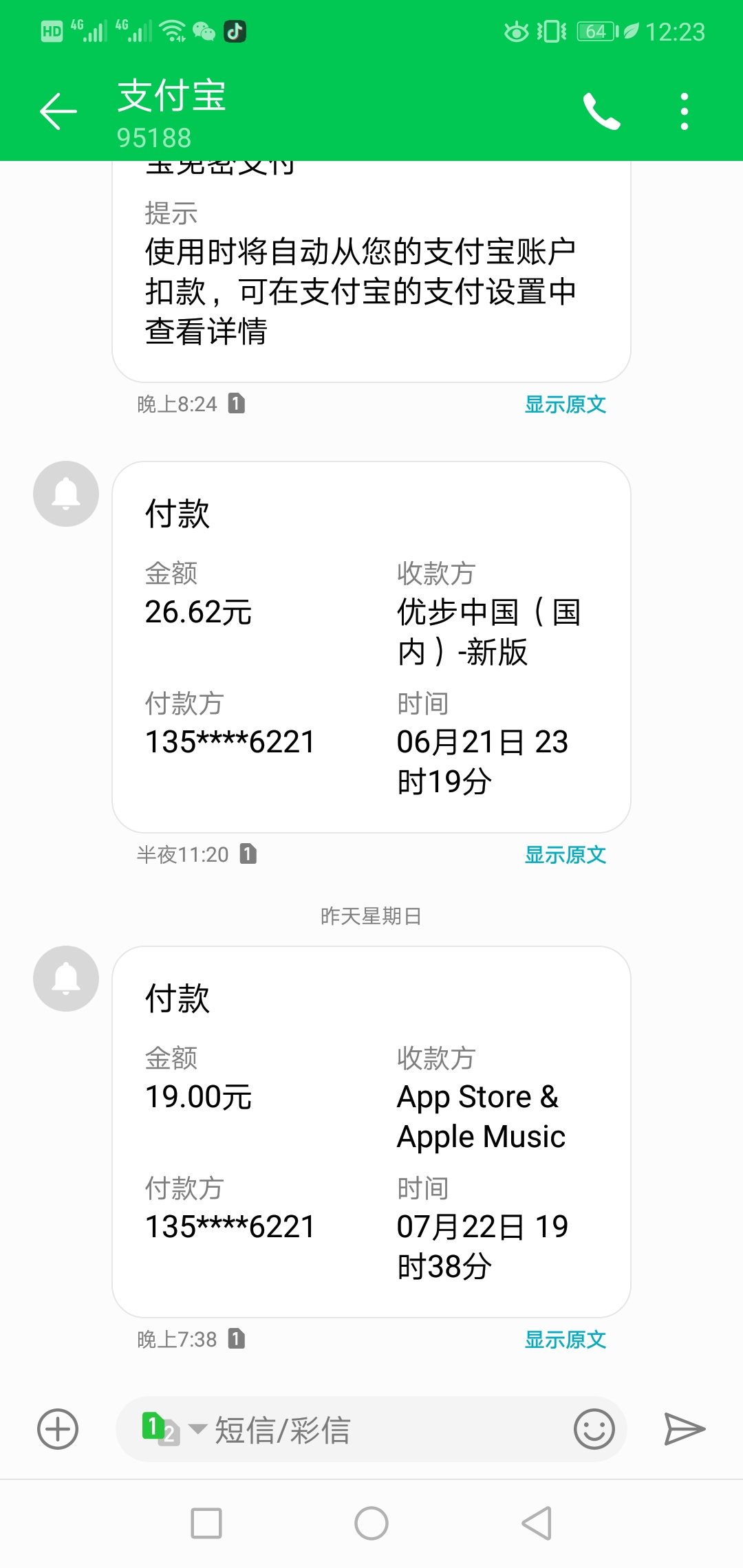Open the plus attachment menu
This screenshot has width=743, height=1568.
58,1429
